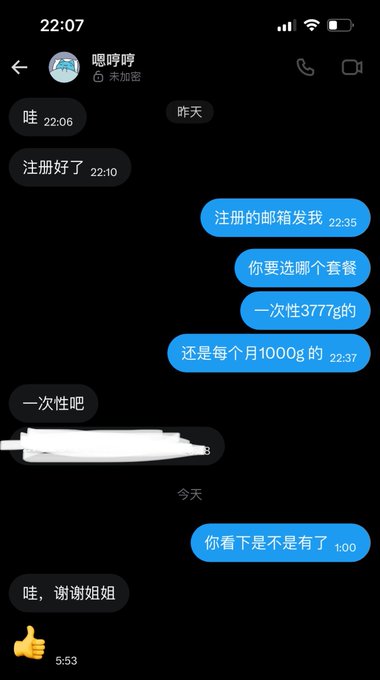
Task: Start a video call with 嗯哼哼
Action: click(x=352, y=67)
